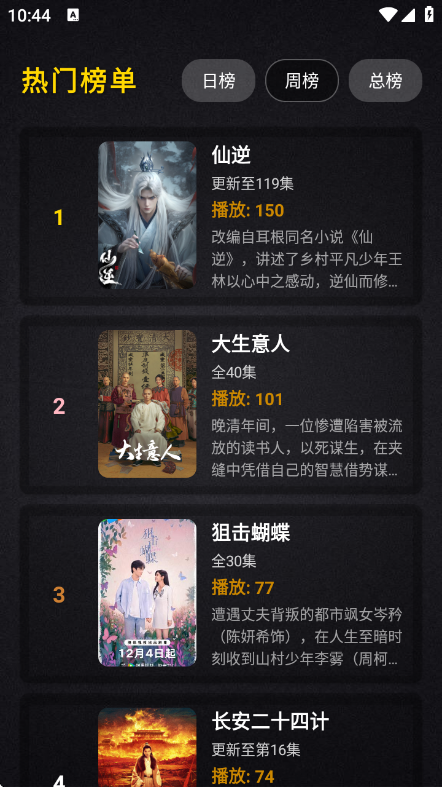
Task: Open the 仙逆 card
Action: click(221, 215)
